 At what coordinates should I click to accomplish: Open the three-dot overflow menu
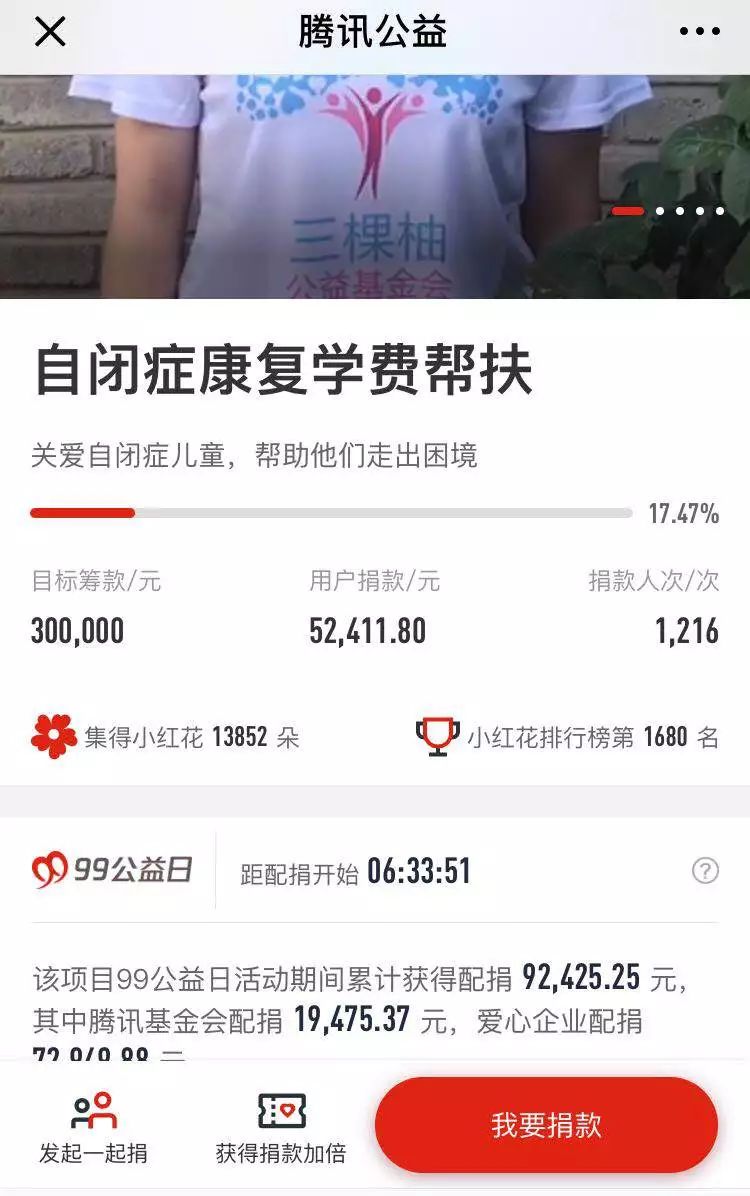(x=699, y=32)
